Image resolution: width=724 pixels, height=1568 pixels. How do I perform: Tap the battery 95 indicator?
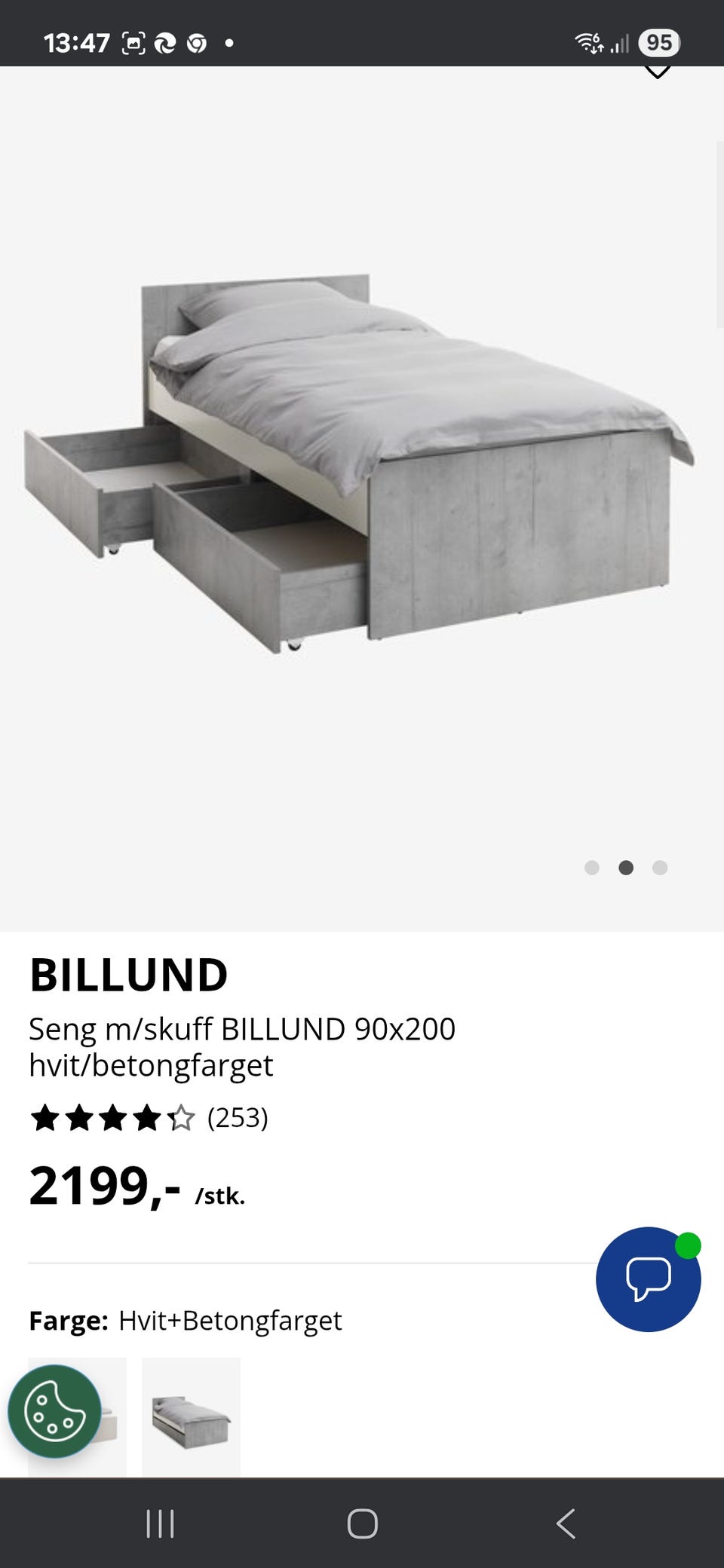(660, 43)
